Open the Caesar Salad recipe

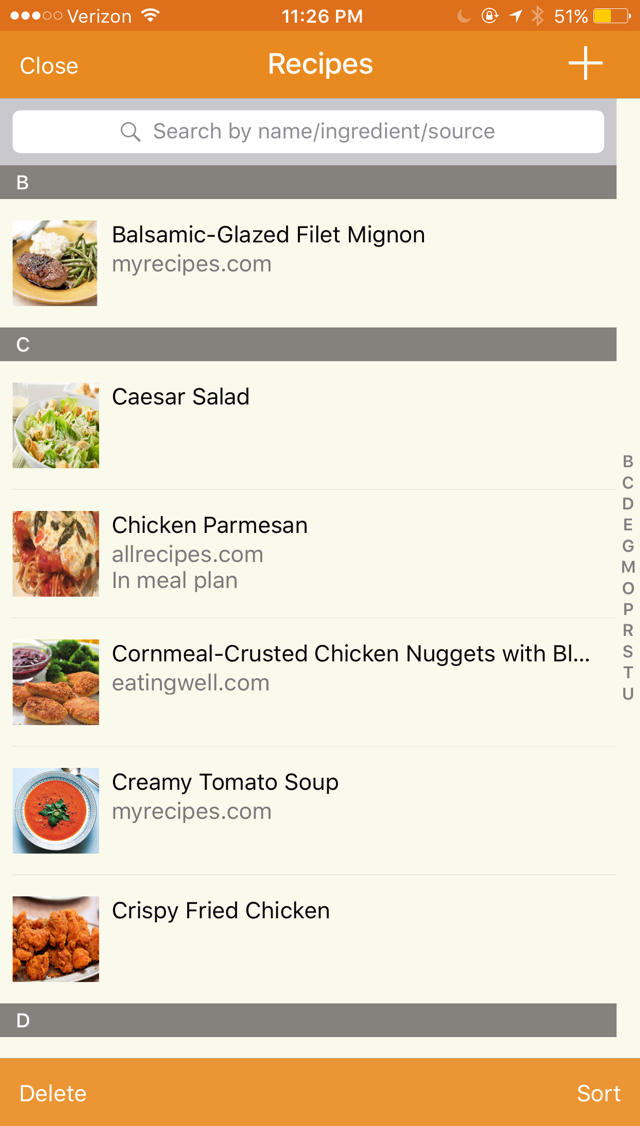pos(181,397)
